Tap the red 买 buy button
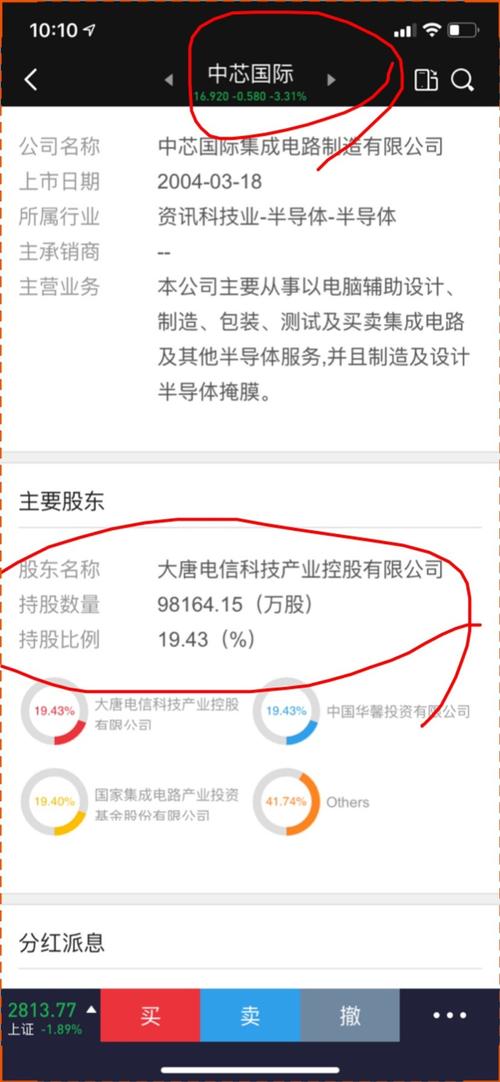Screen dimensions: 500x1082 [x=150, y=1015]
